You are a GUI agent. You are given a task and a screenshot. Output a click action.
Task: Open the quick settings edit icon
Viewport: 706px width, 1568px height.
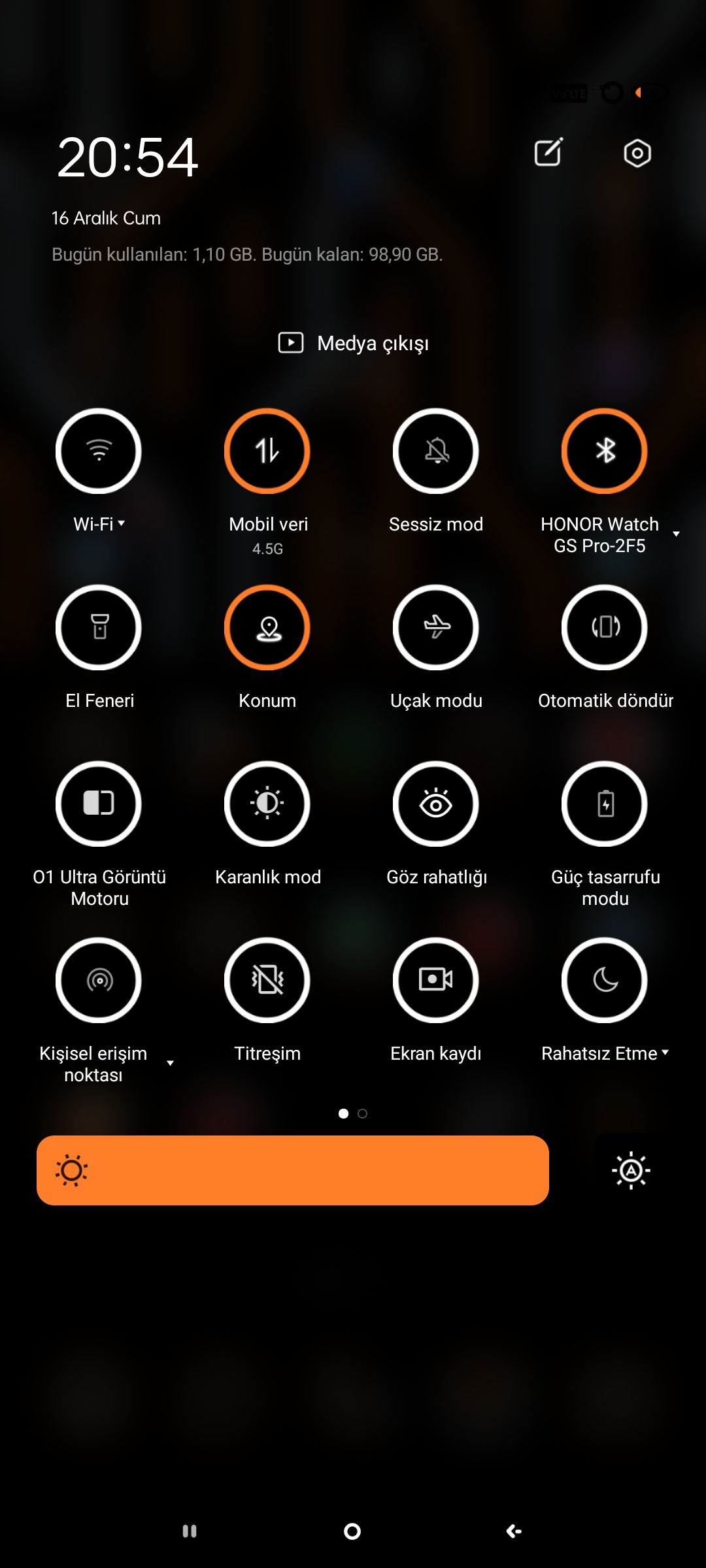click(x=548, y=153)
